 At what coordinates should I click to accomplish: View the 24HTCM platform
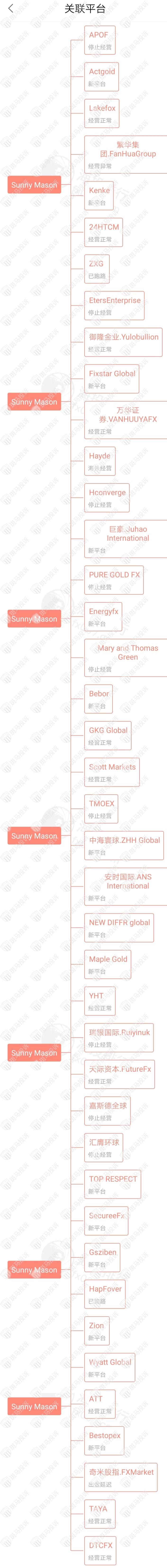click(x=104, y=233)
